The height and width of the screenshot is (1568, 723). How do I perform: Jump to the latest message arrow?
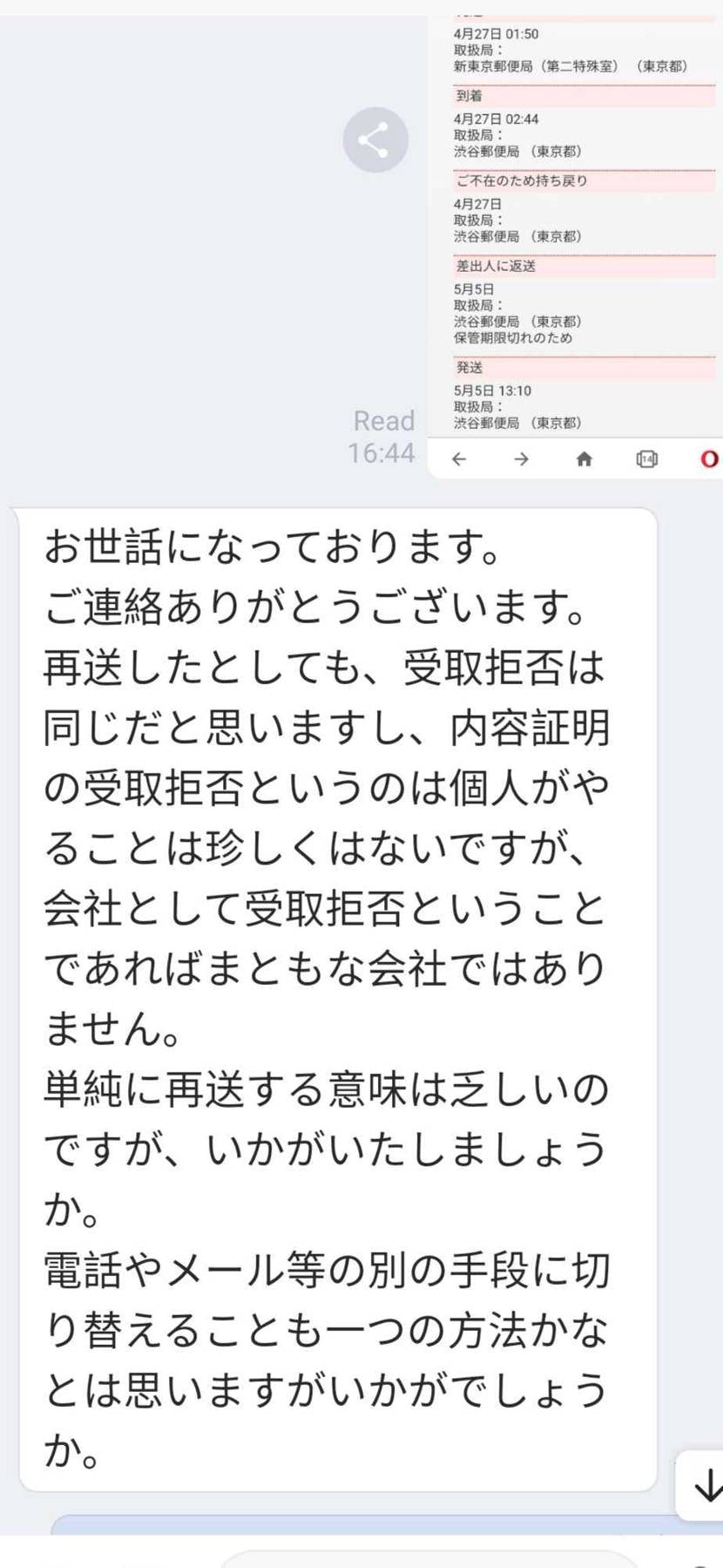click(706, 1485)
